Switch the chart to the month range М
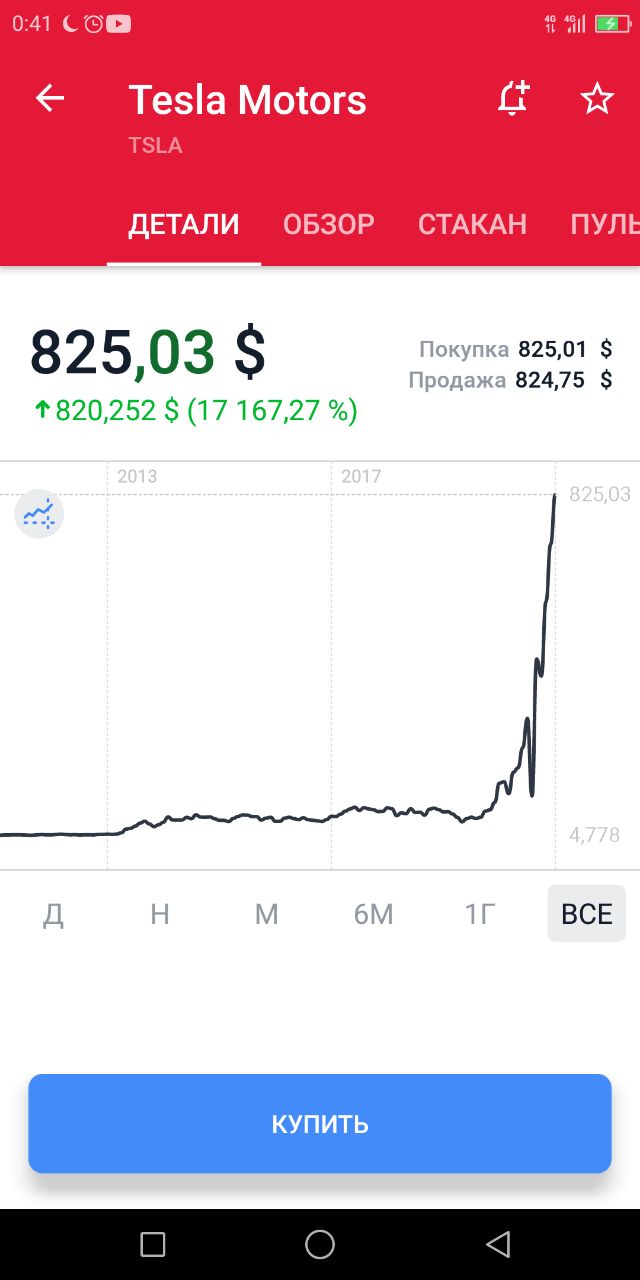The image size is (640, 1280). click(266, 914)
